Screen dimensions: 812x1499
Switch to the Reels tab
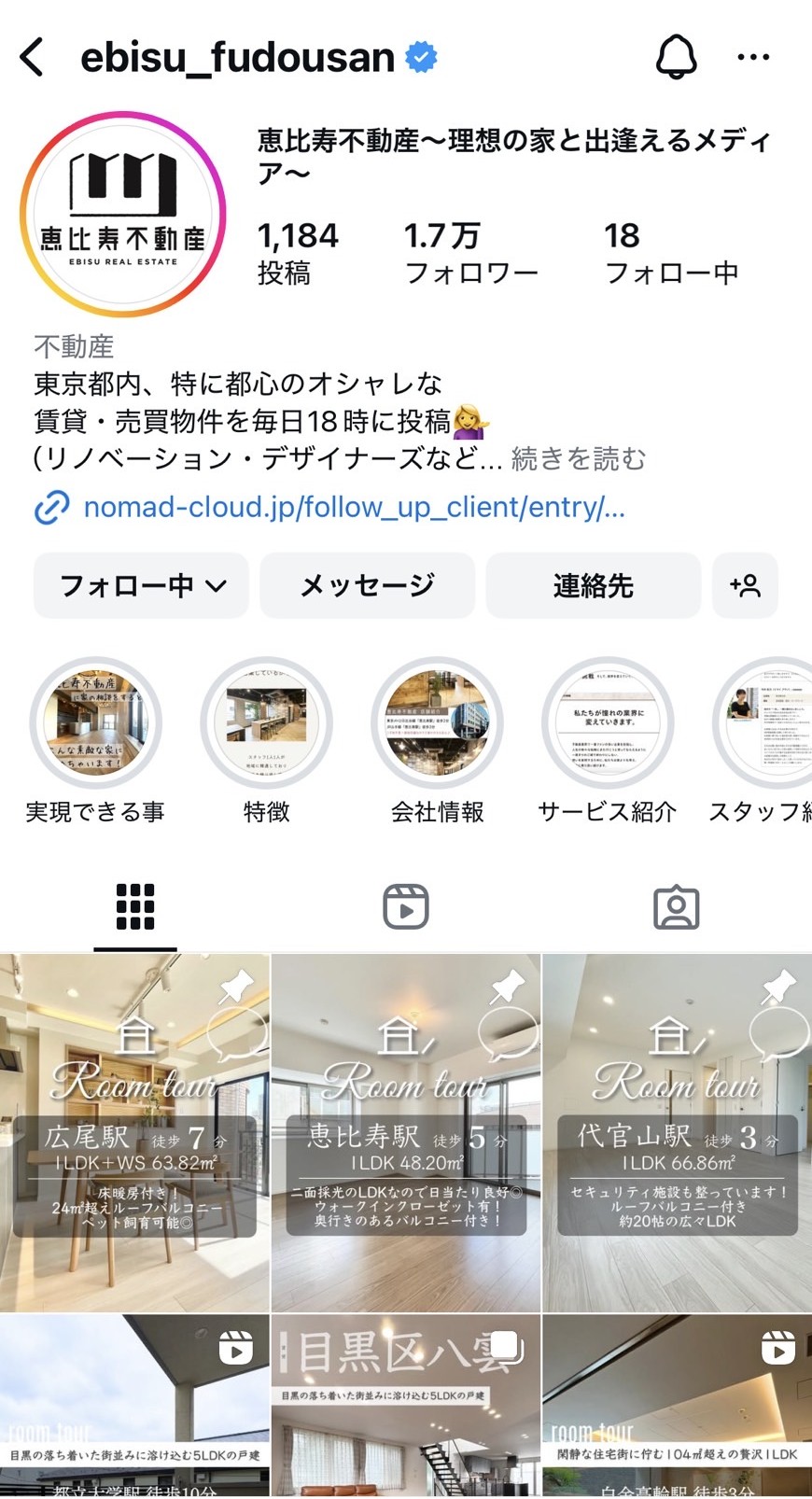coord(405,905)
